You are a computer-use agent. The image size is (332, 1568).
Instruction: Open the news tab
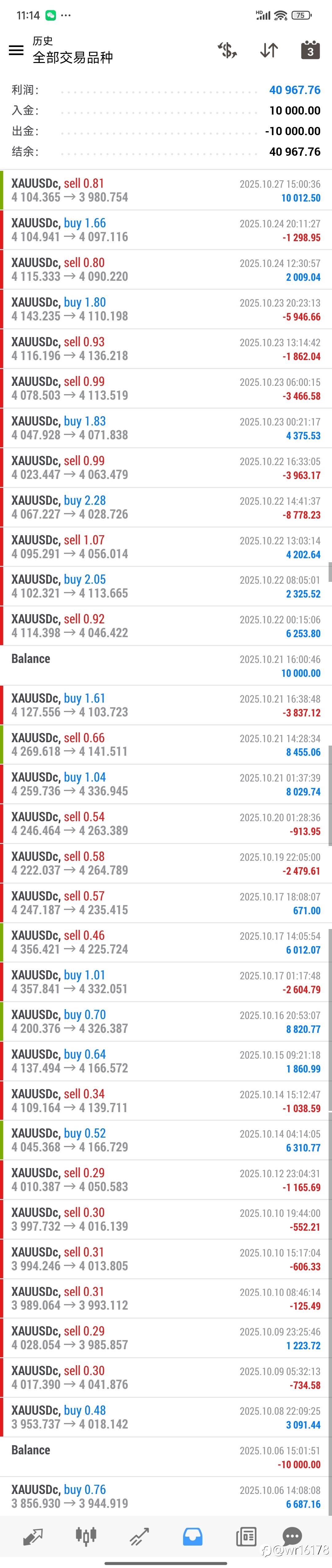pos(246,1537)
